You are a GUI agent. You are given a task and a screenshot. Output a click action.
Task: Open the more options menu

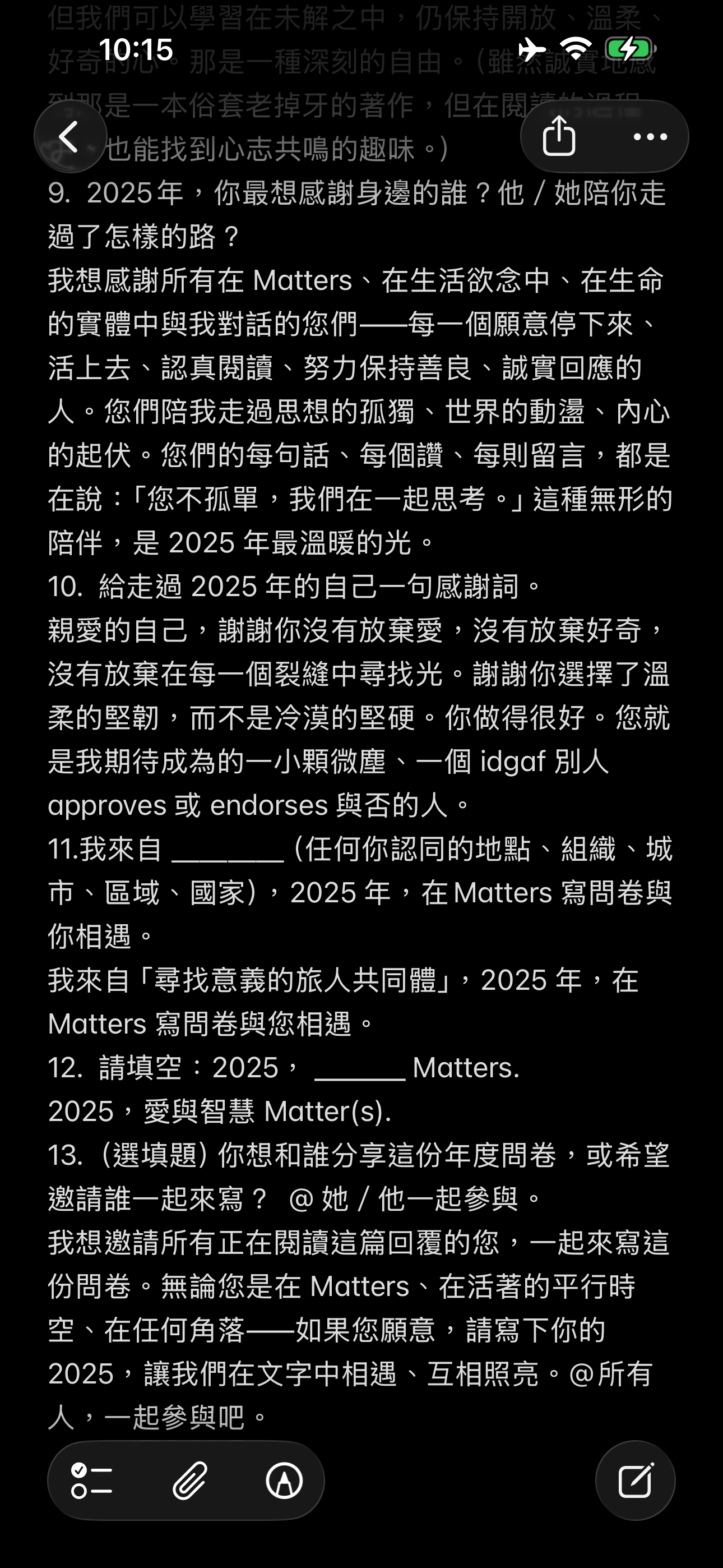650,137
